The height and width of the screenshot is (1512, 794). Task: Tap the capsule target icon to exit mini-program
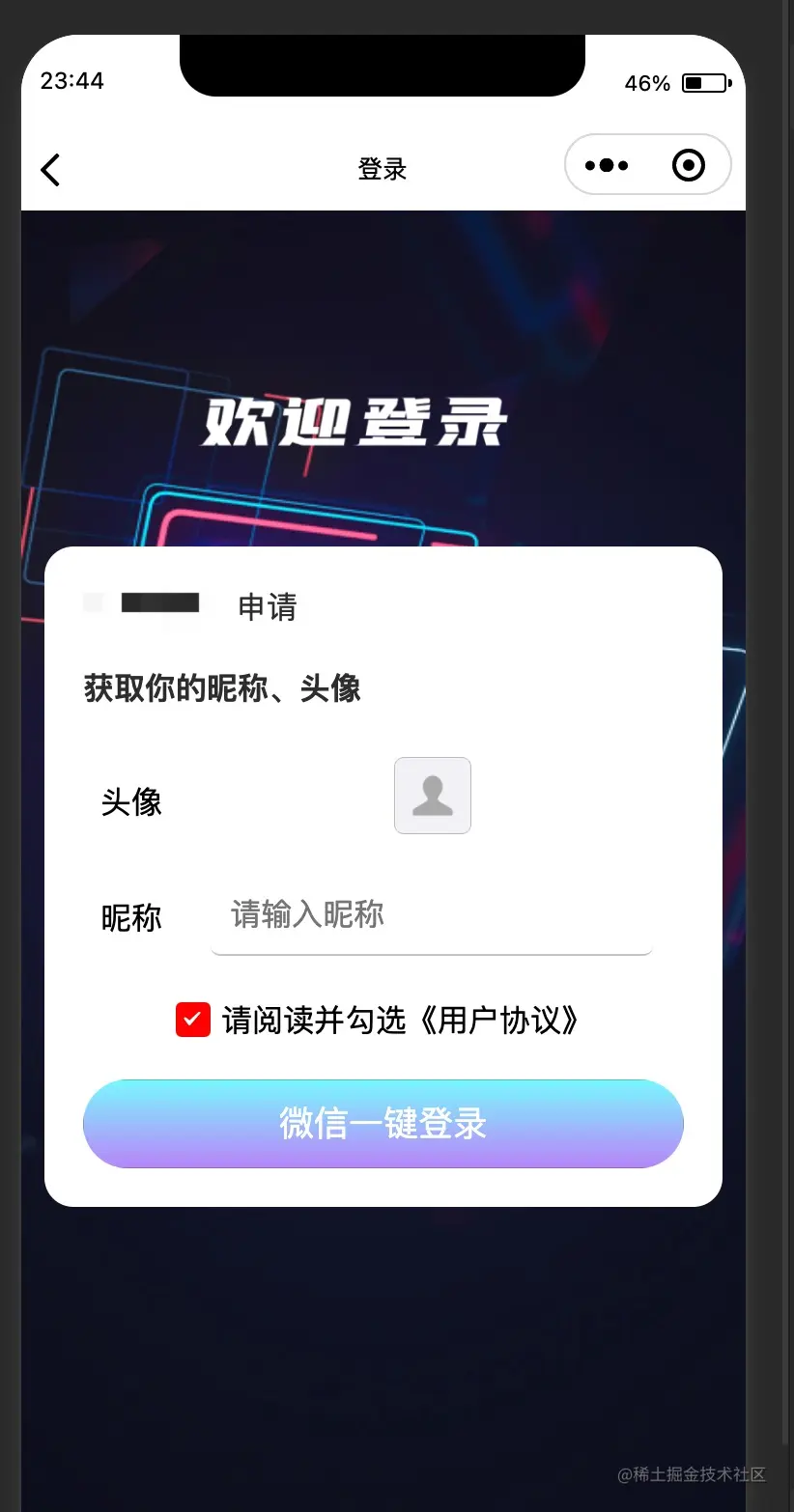coord(690,164)
